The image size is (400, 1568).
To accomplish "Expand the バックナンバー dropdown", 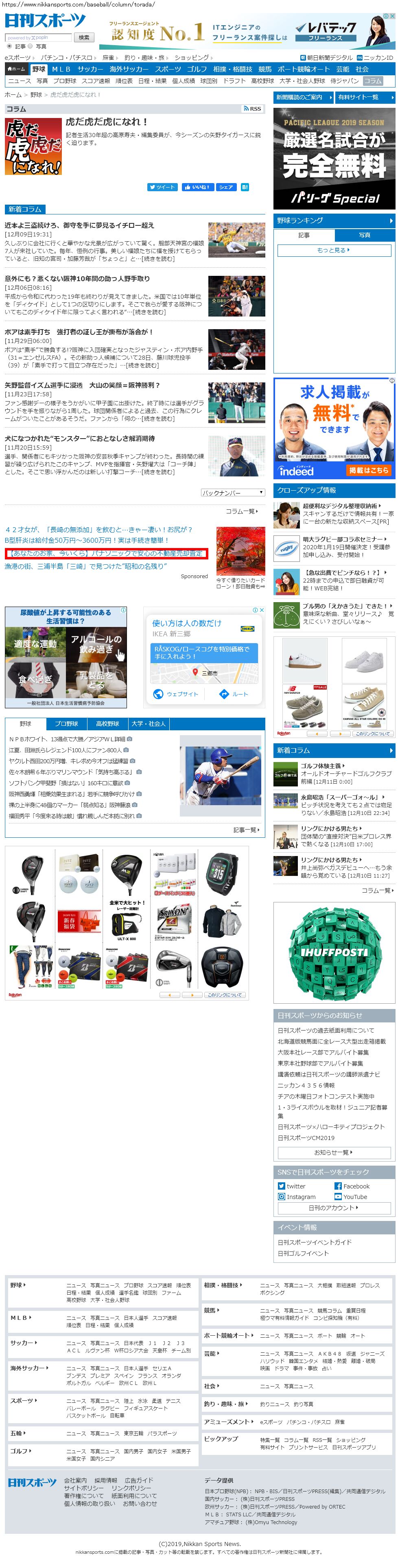I will pyautogui.click(x=233, y=492).
